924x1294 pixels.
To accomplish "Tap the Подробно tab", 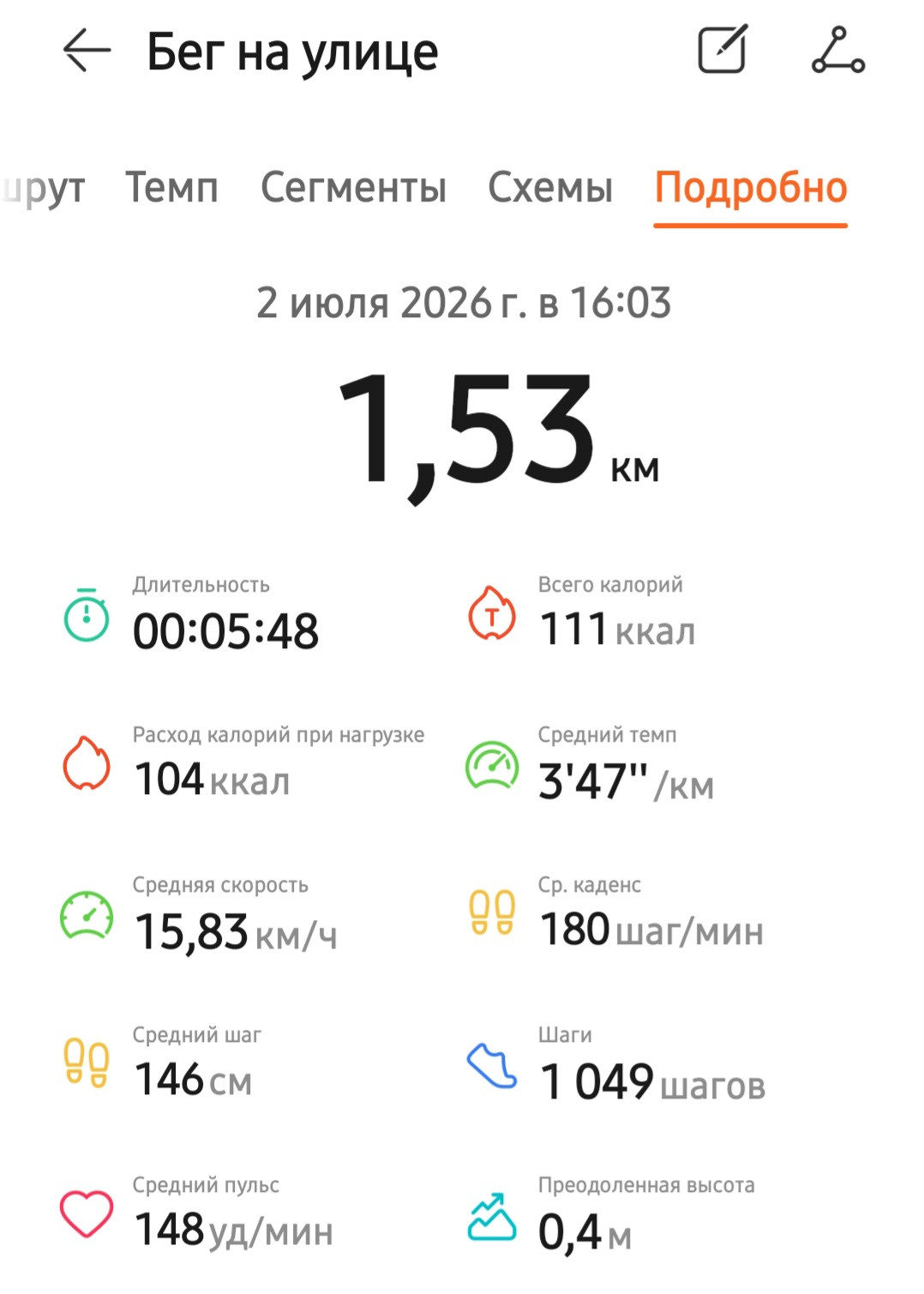I will 751,188.
